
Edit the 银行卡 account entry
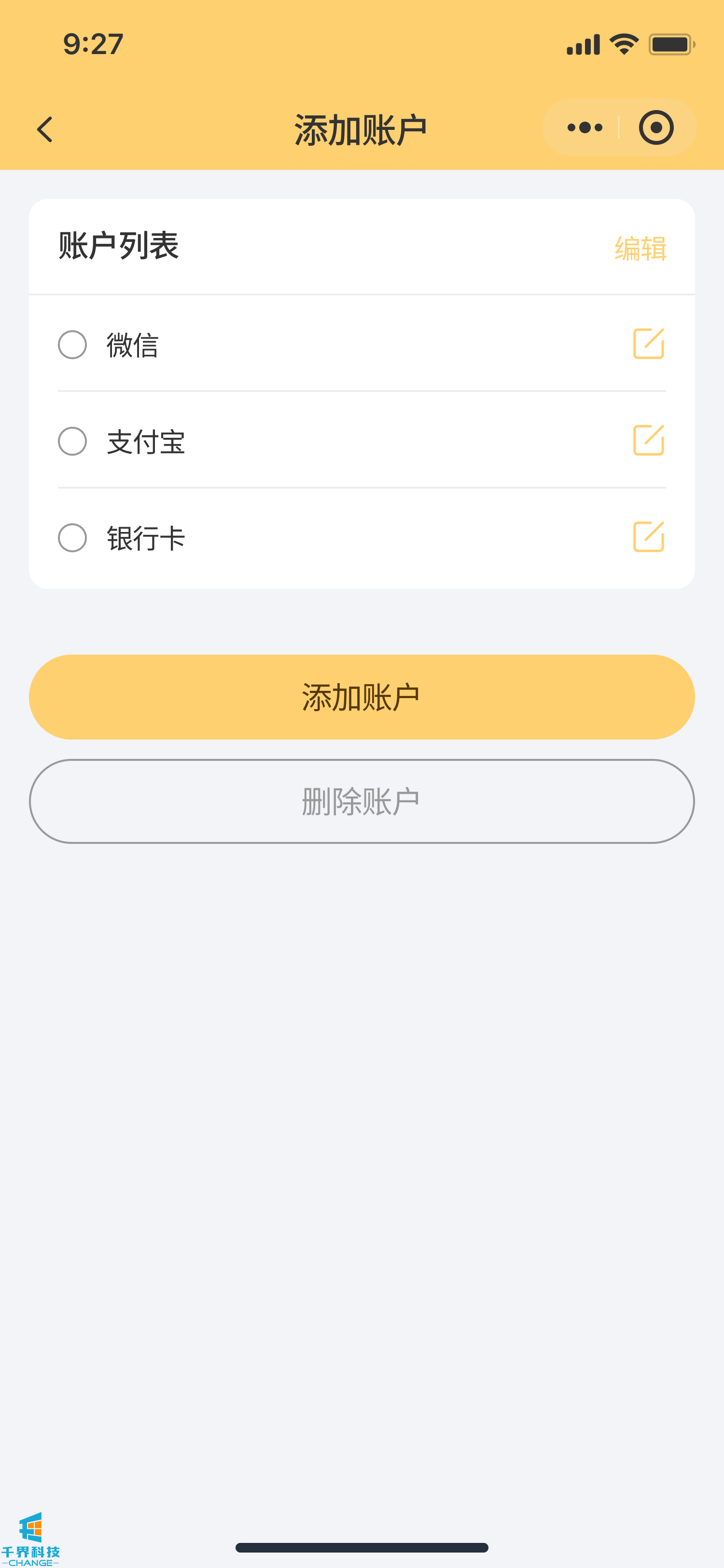pos(649,537)
